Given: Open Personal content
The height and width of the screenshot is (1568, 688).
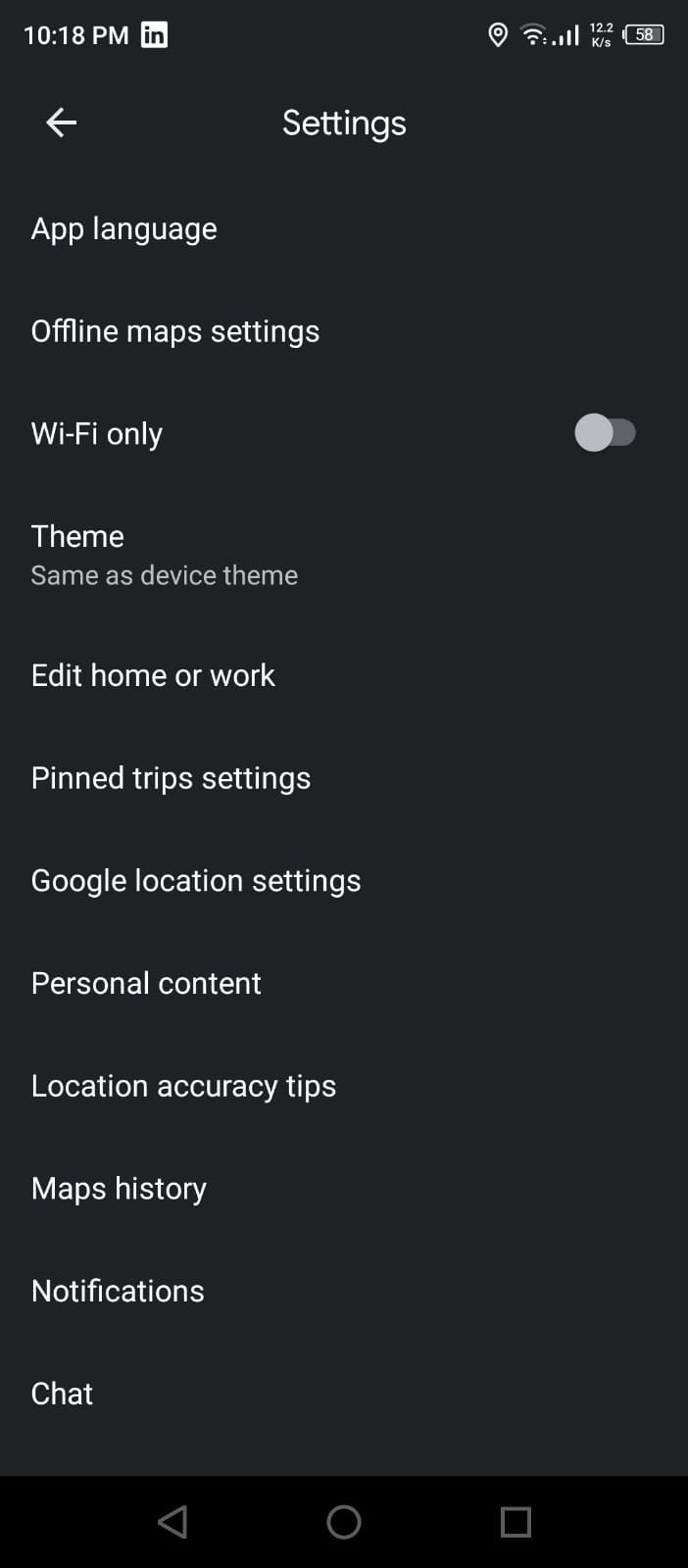Looking at the screenshot, I should click(146, 983).
